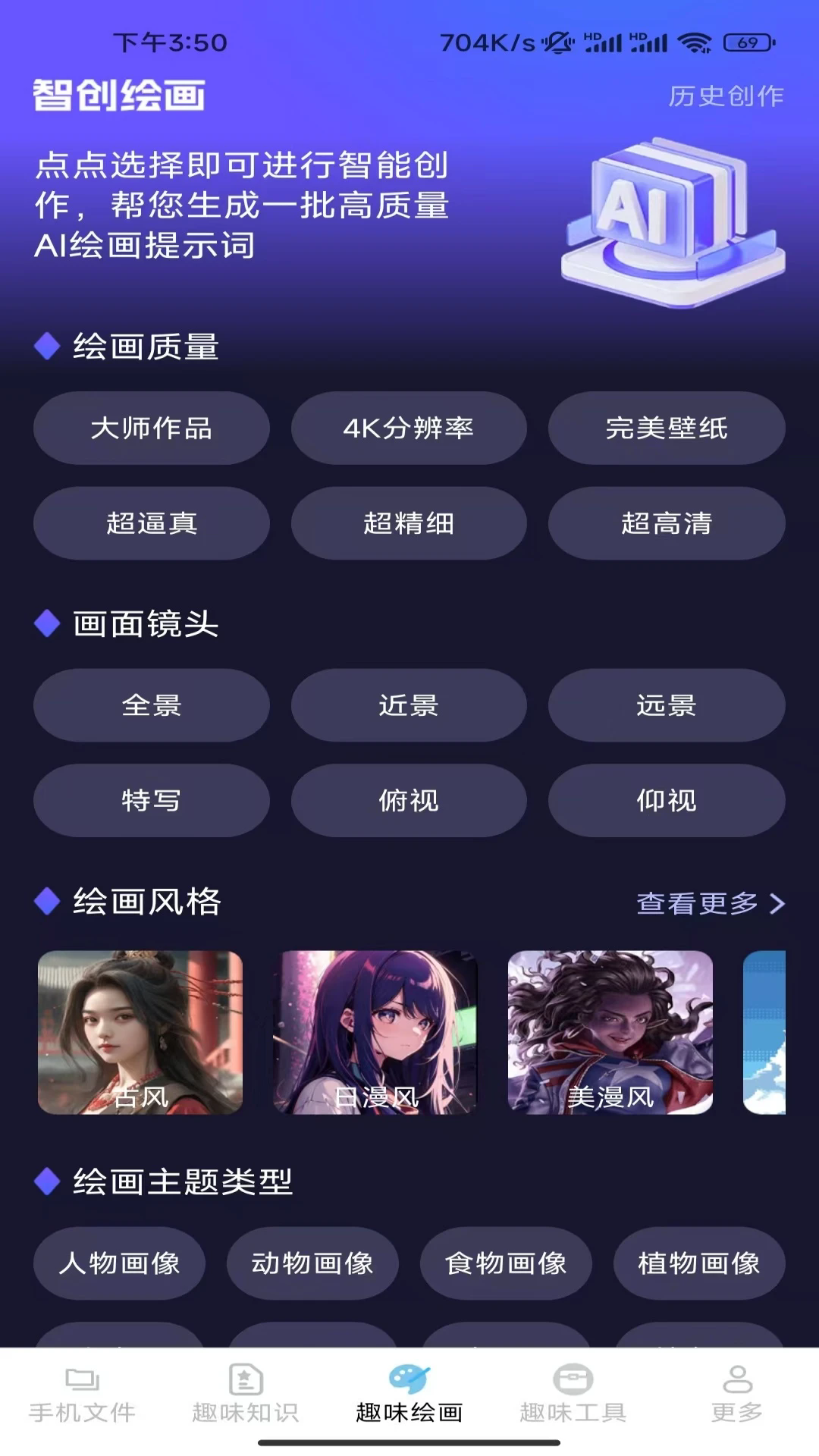The height and width of the screenshot is (1456, 819).
Task: Select the 俯视 camera angle
Action: 408,800
